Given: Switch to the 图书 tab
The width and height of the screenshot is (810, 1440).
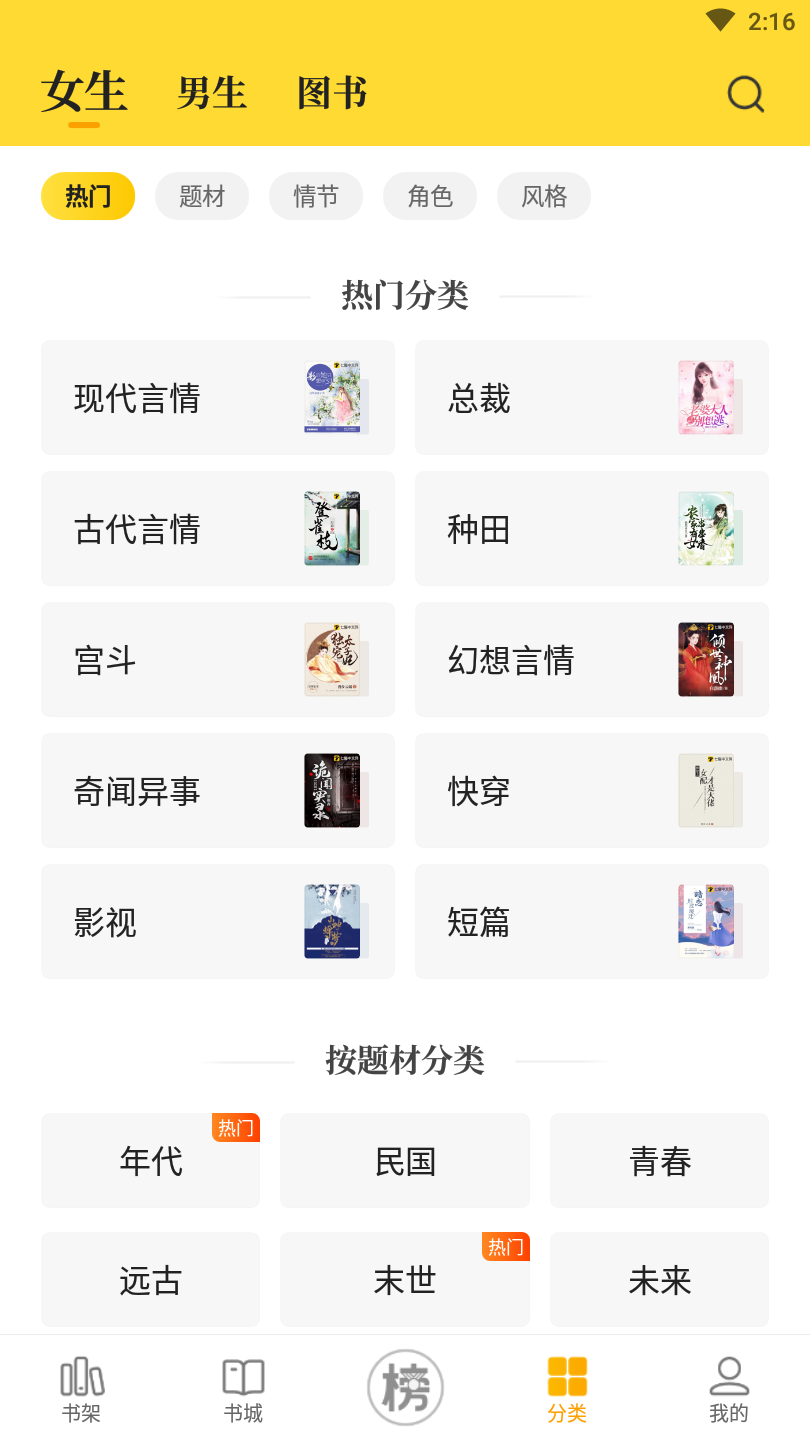Looking at the screenshot, I should pyautogui.click(x=332, y=93).
